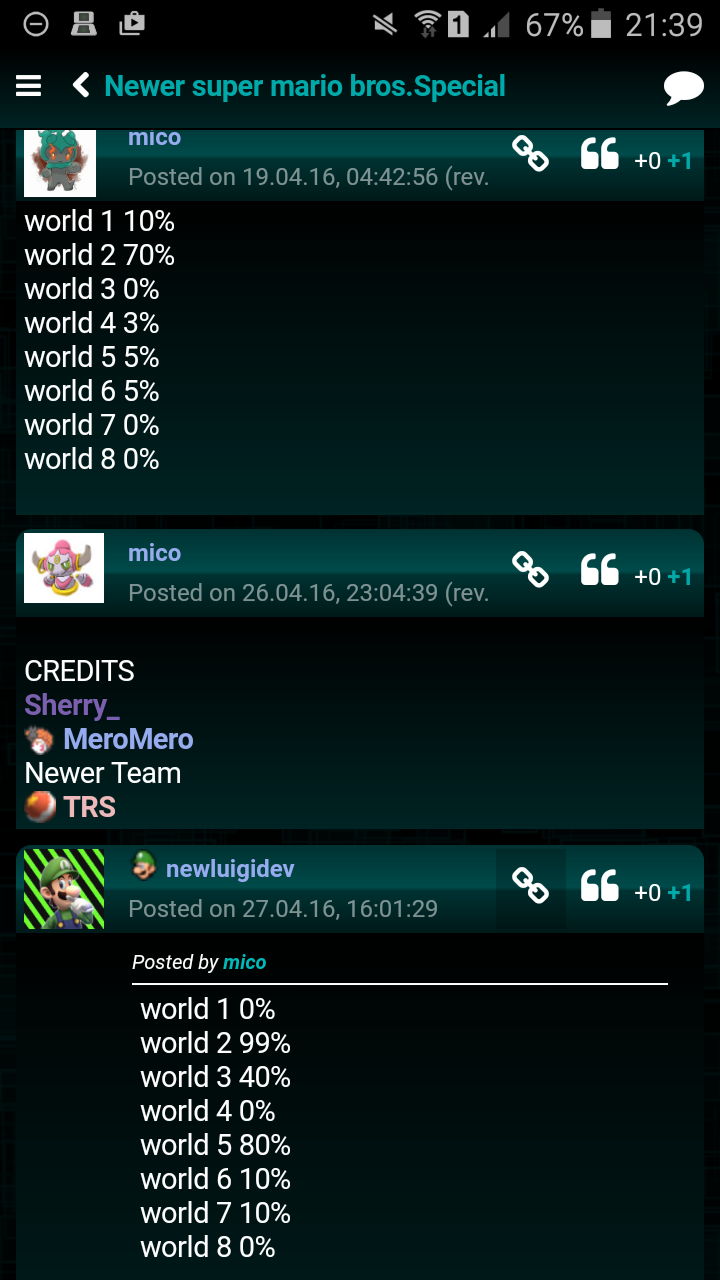Viewport: 720px width, 1280px height.
Task: Open the Newer super mario bros.Special thread title
Action: 305,87
